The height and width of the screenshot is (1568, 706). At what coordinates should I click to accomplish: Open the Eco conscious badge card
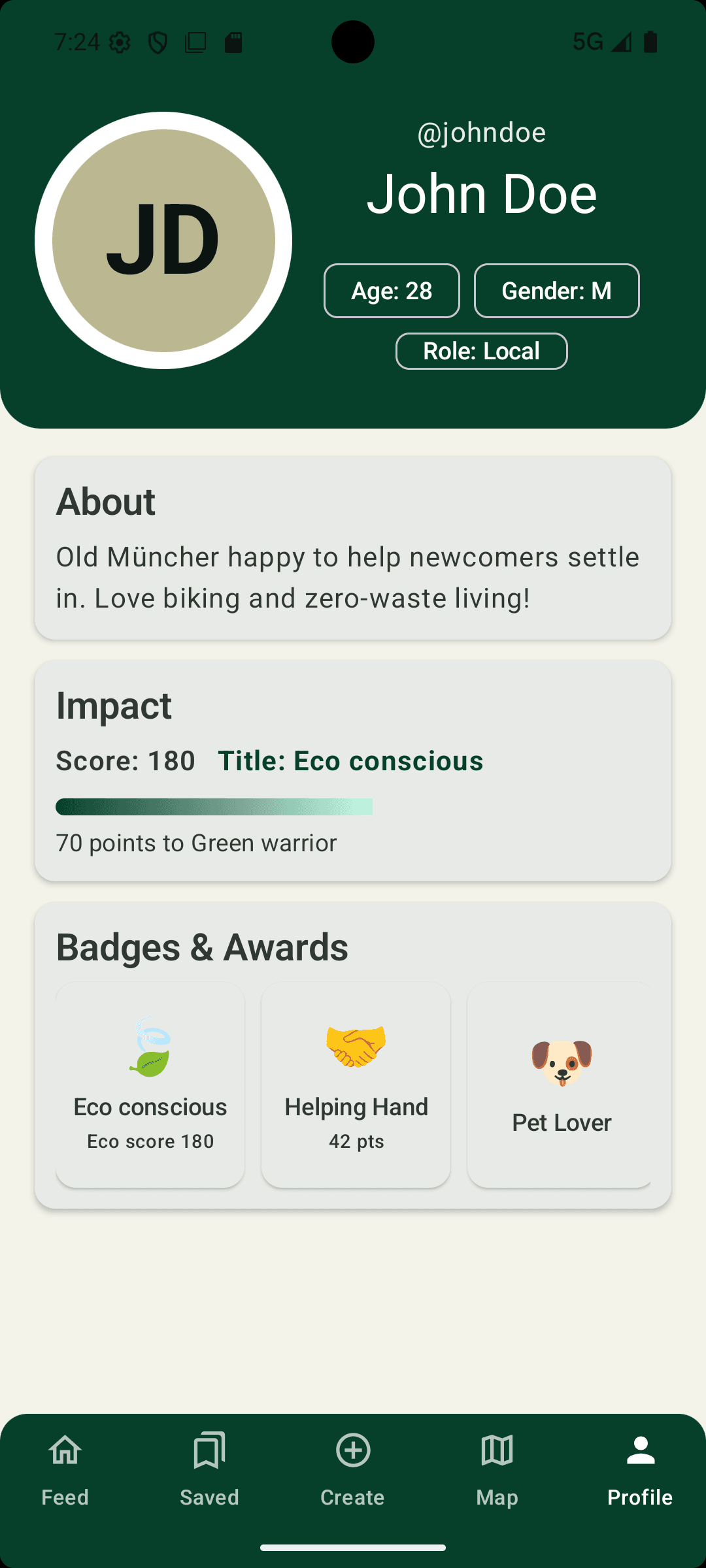pos(150,1085)
